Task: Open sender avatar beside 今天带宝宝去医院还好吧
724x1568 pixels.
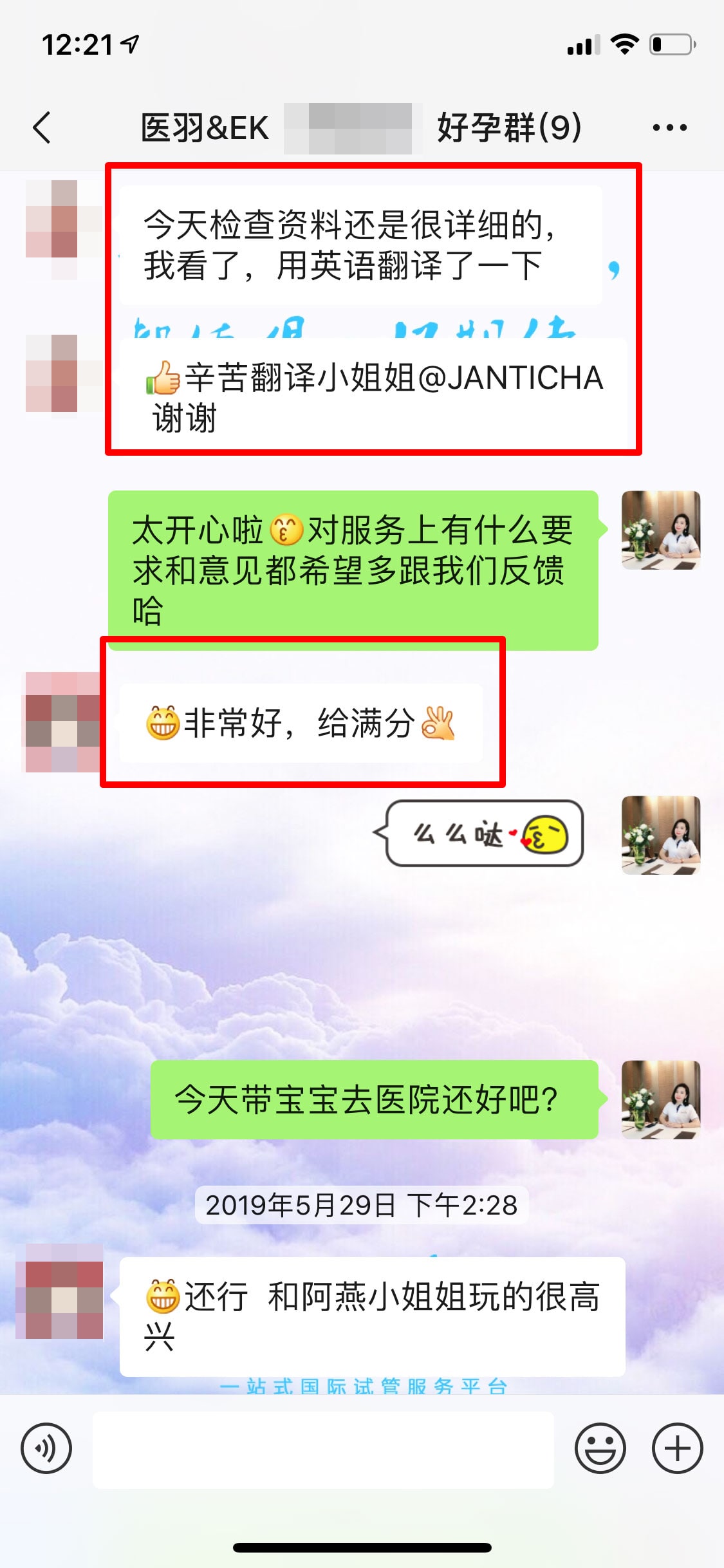Action: (660, 1099)
